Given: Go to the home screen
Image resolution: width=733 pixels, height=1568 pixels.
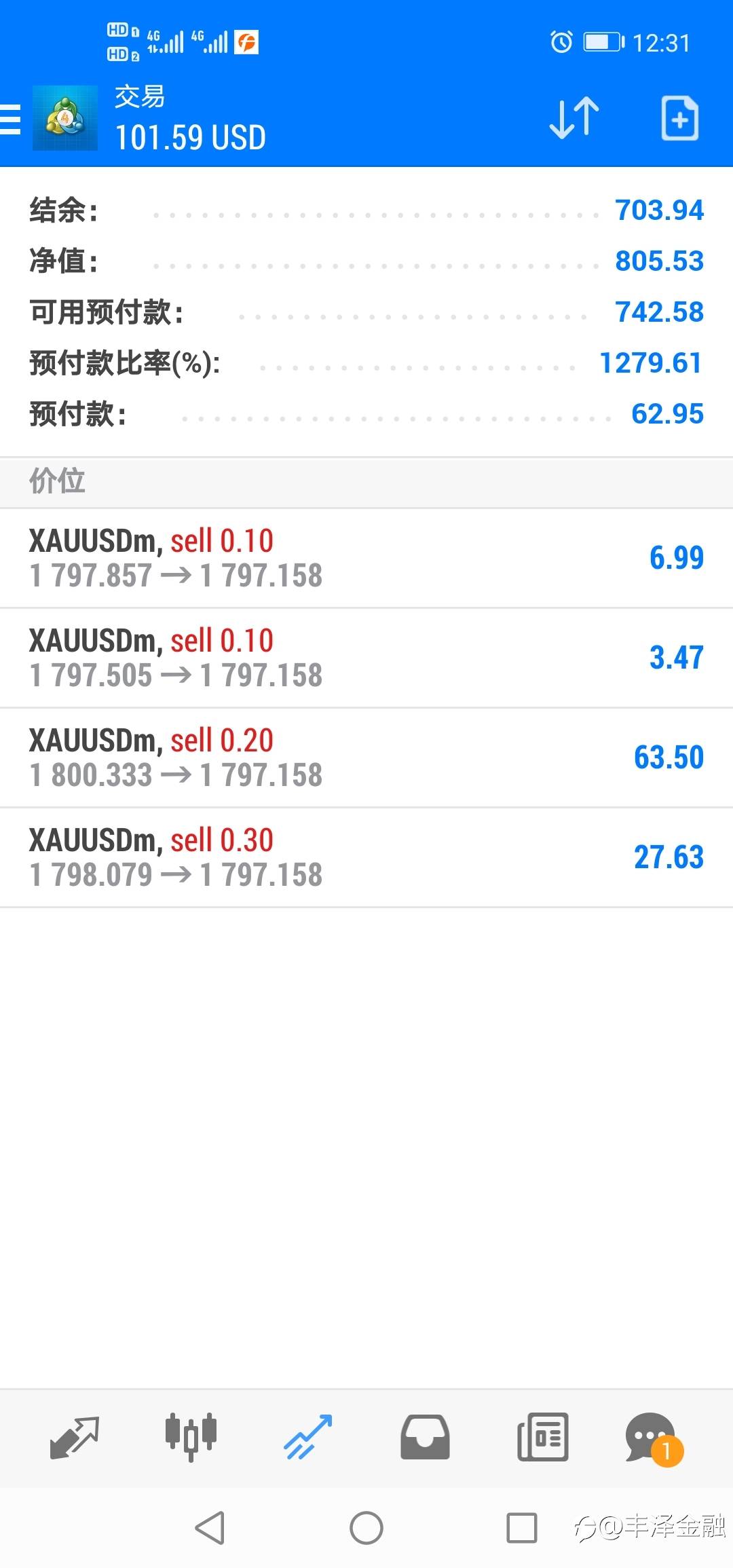Looking at the screenshot, I should tap(366, 1528).
